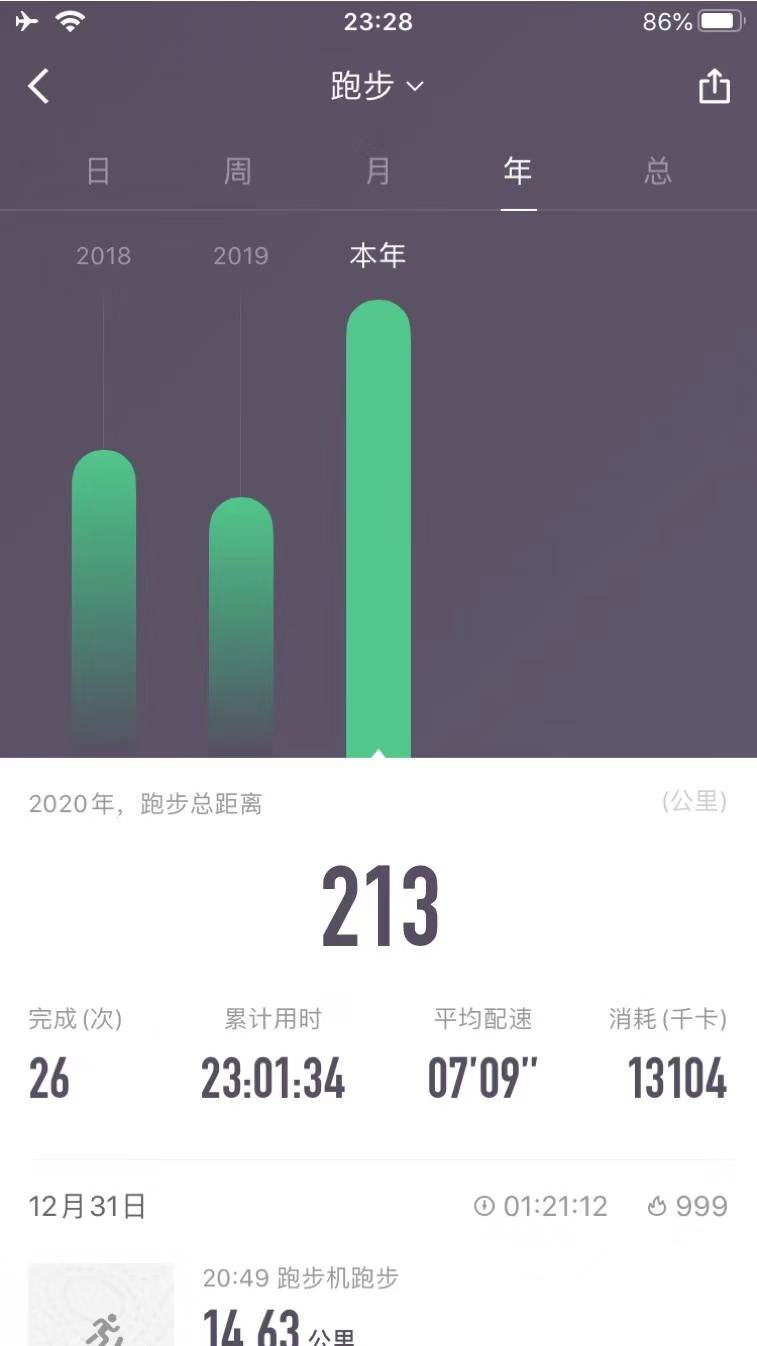
Task: Share the running statistics
Action: coord(714,87)
